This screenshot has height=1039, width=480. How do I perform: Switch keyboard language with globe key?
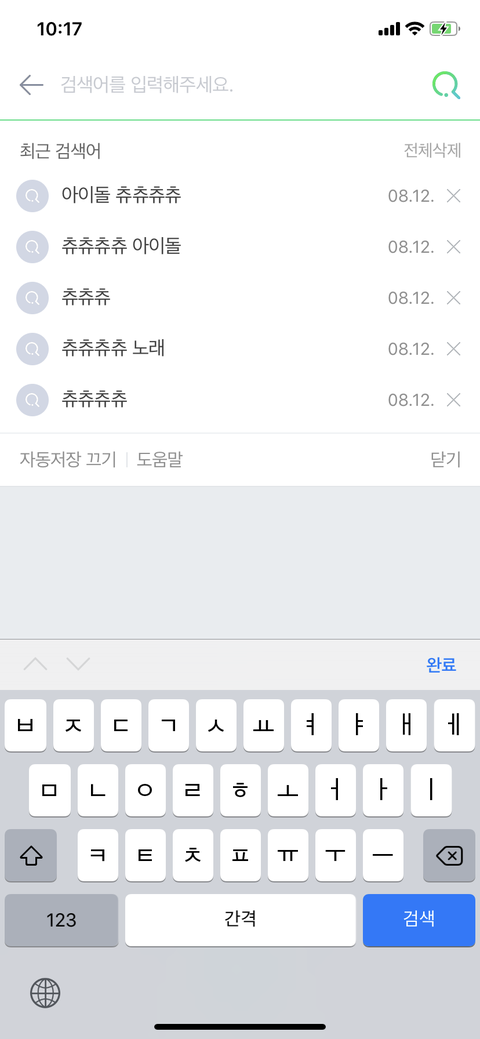(45, 993)
